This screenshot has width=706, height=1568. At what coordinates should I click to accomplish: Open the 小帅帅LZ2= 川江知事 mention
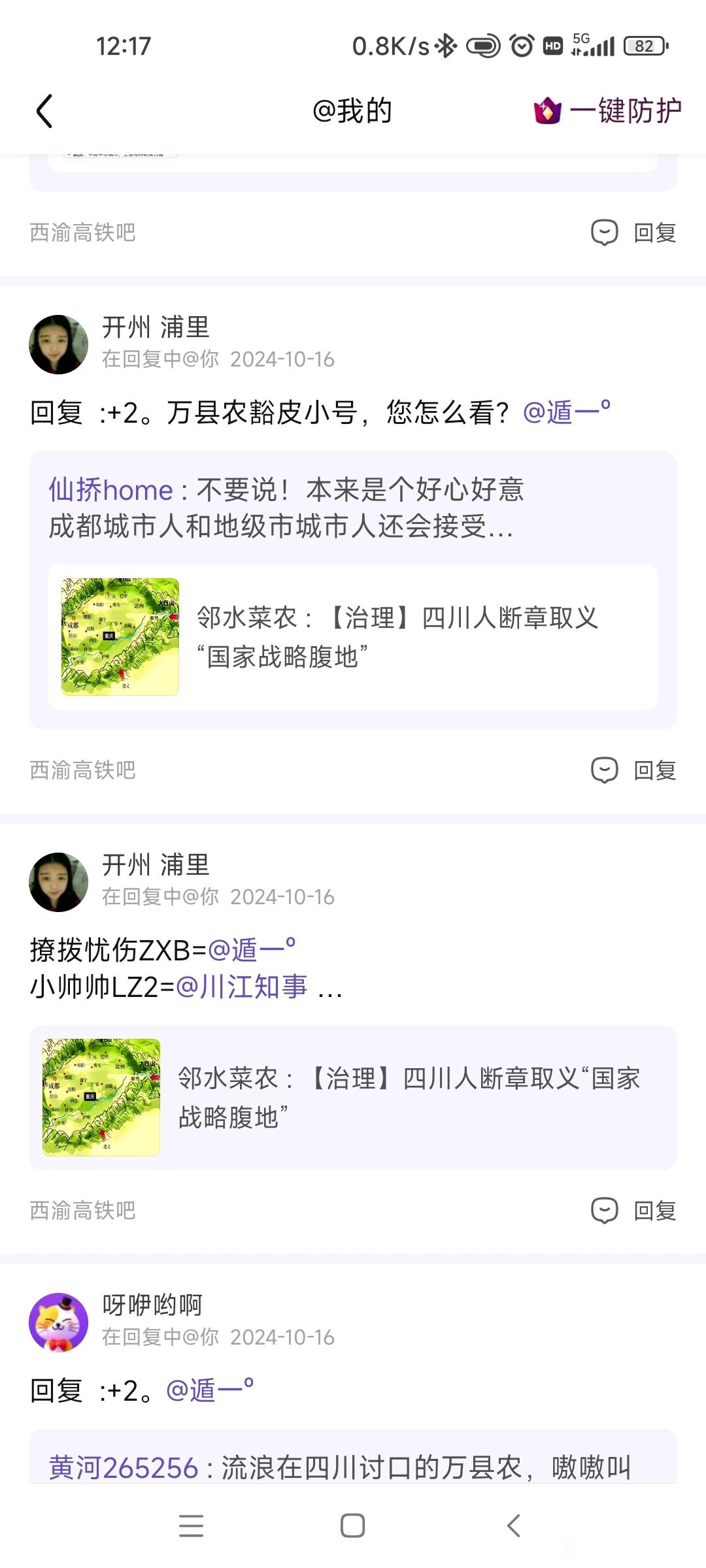242,987
